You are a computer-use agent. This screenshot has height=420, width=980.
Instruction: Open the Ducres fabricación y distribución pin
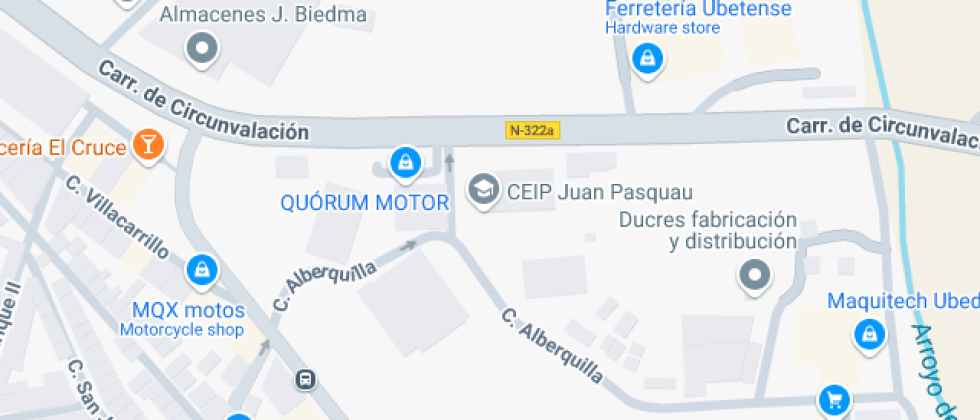tap(755, 275)
